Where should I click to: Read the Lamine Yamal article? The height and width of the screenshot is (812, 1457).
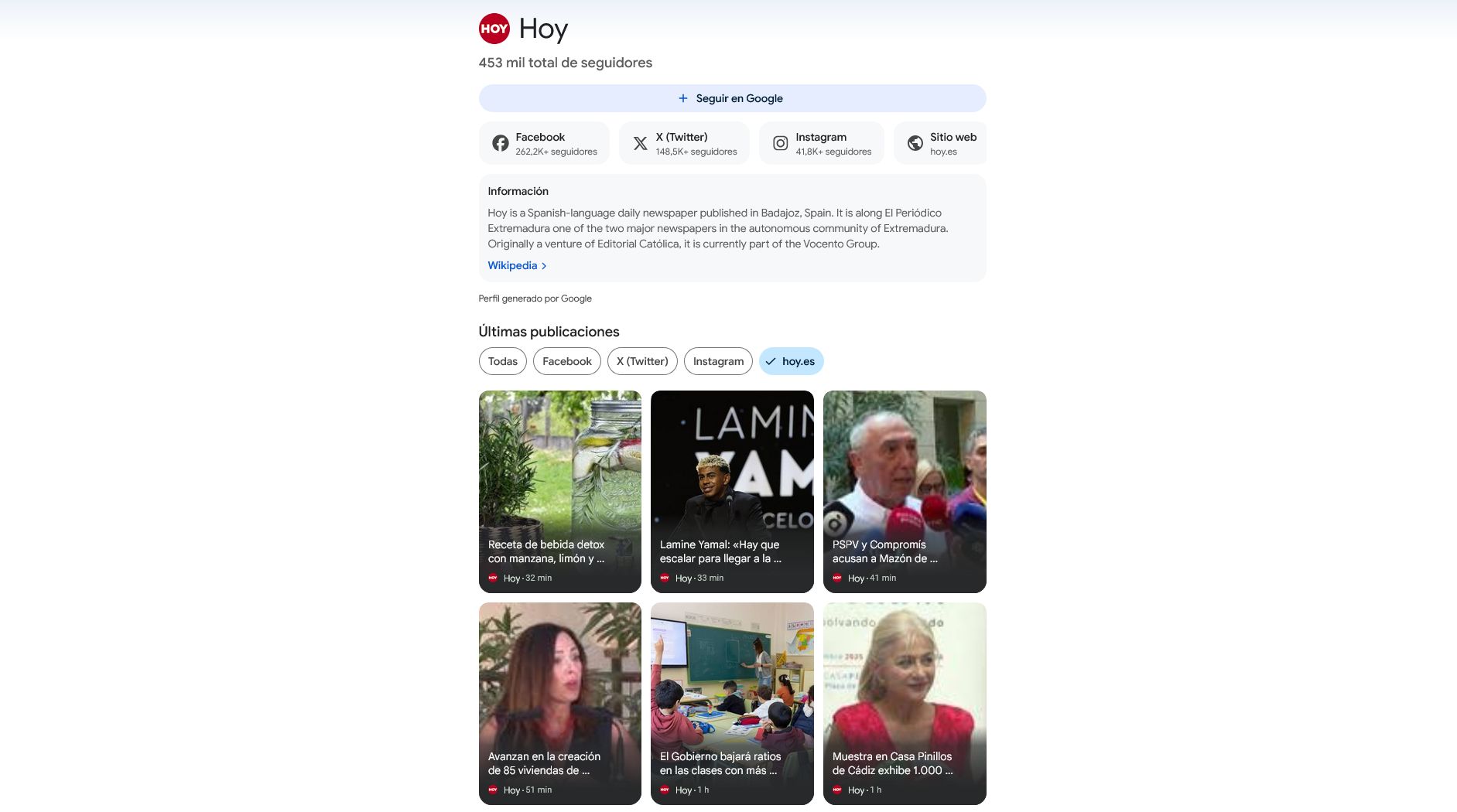click(731, 491)
